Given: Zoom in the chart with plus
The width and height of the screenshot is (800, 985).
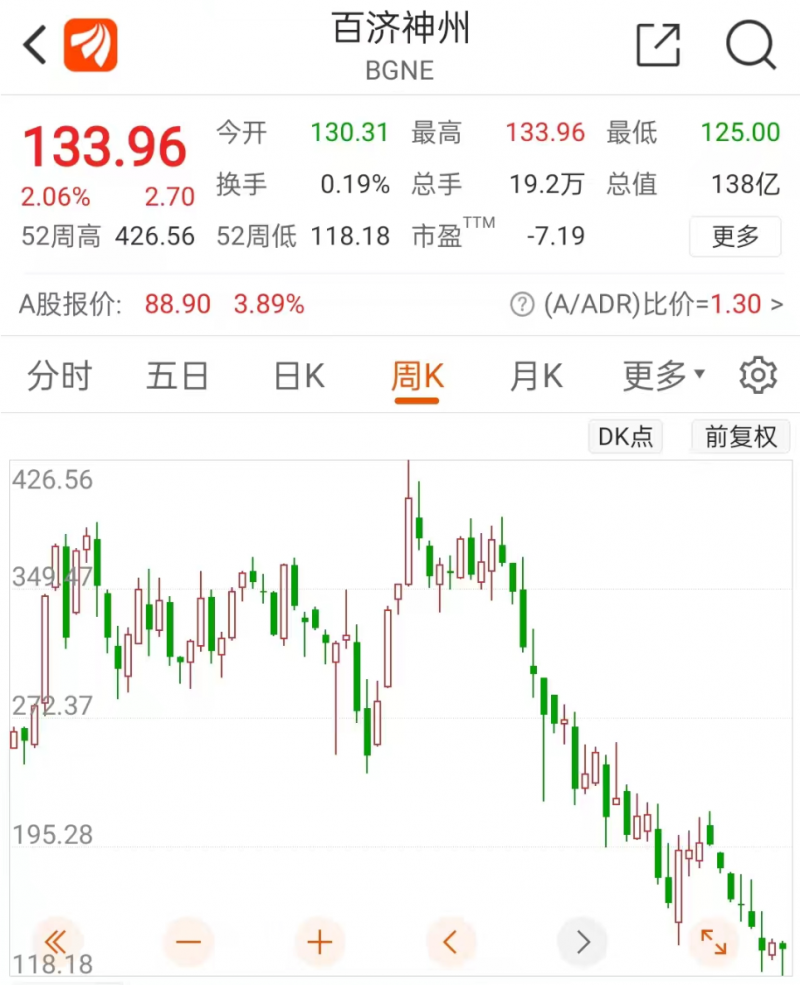Looking at the screenshot, I should (x=319, y=941).
